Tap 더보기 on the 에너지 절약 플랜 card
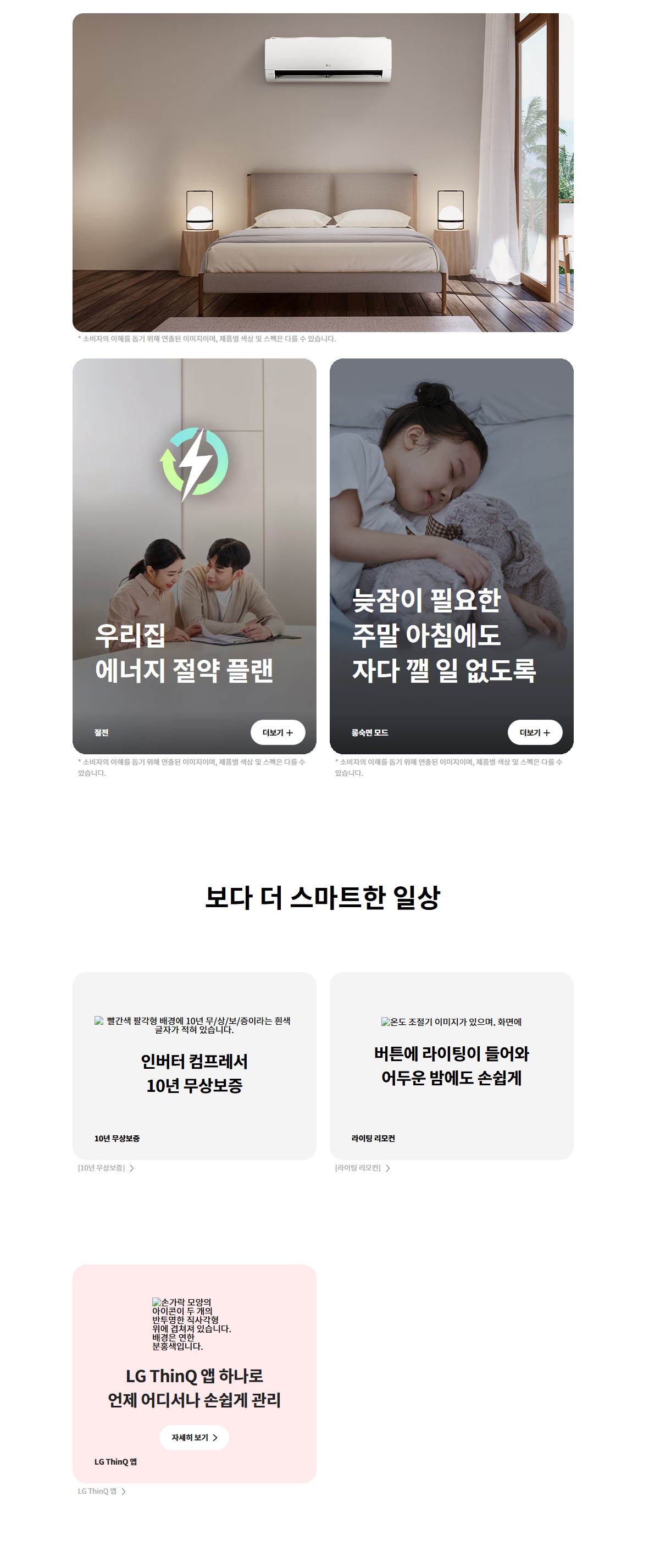Image resolution: width=660 pixels, height=1568 pixels. pyautogui.click(x=278, y=732)
